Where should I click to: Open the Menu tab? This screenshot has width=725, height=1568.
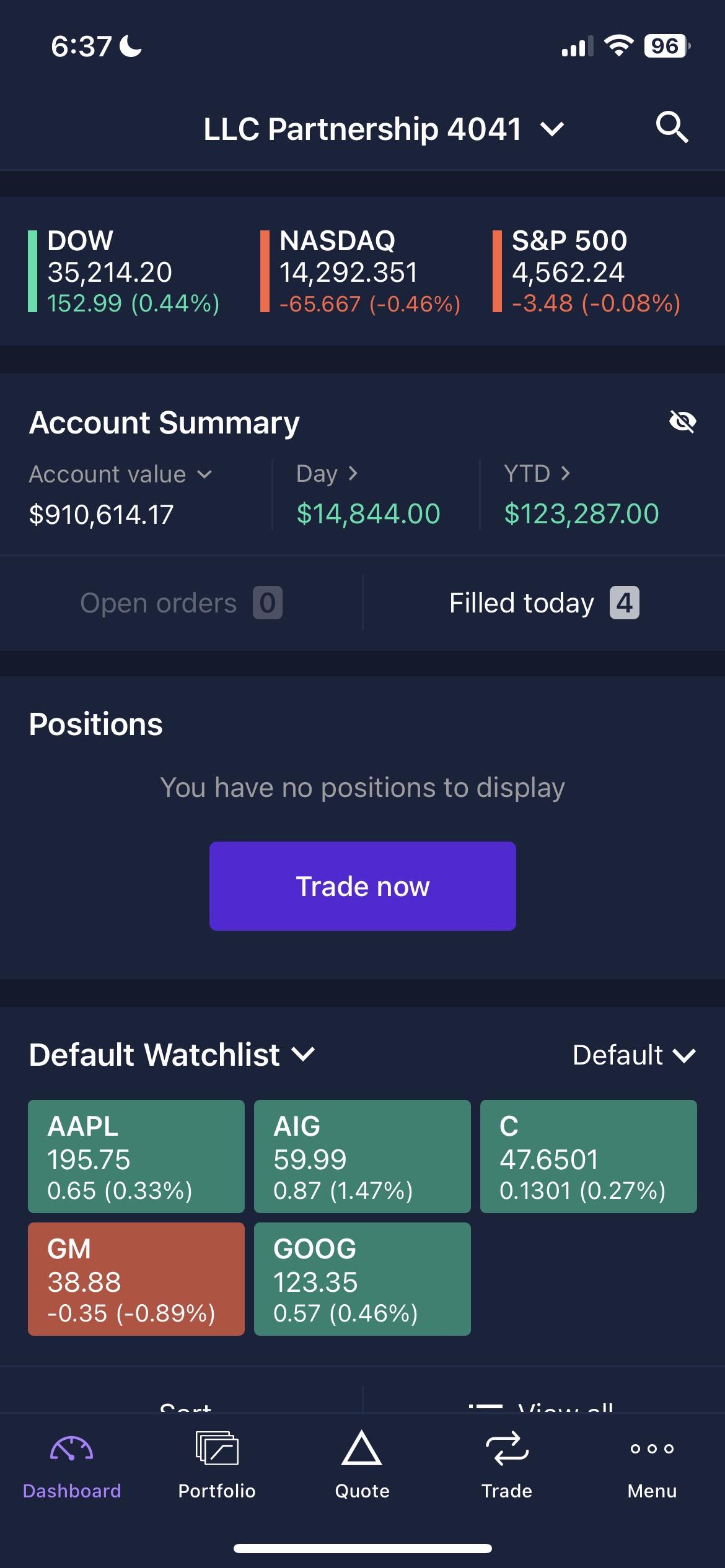click(x=652, y=1465)
